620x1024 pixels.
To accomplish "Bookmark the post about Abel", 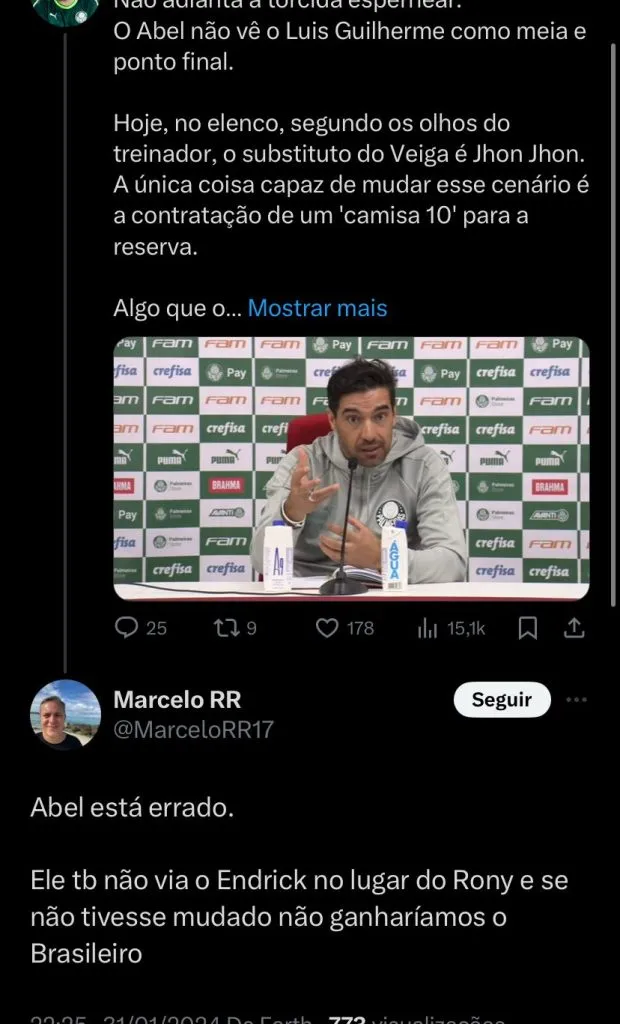I will tap(528, 628).
